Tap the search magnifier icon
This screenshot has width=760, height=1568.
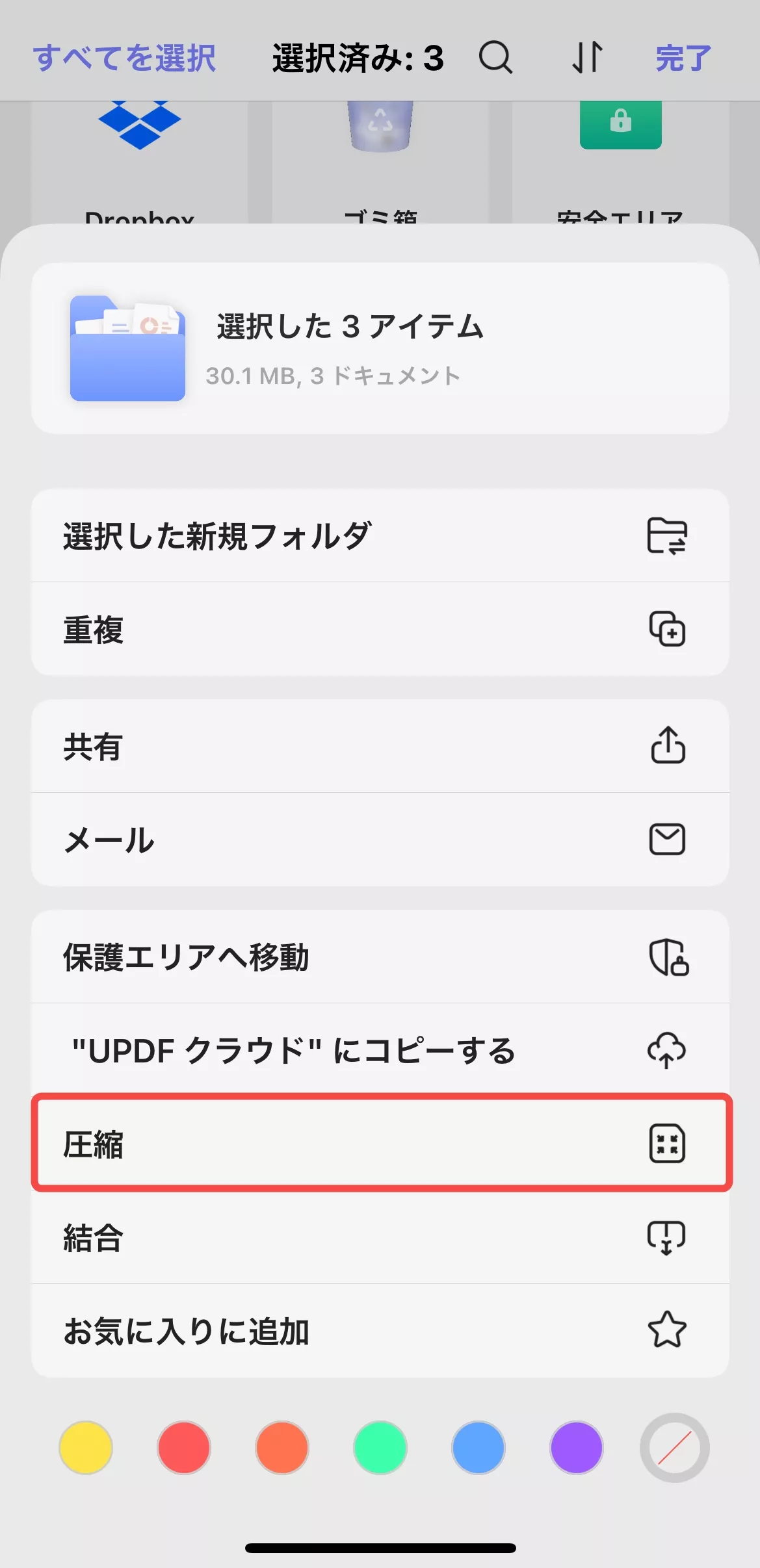pyautogui.click(x=495, y=59)
